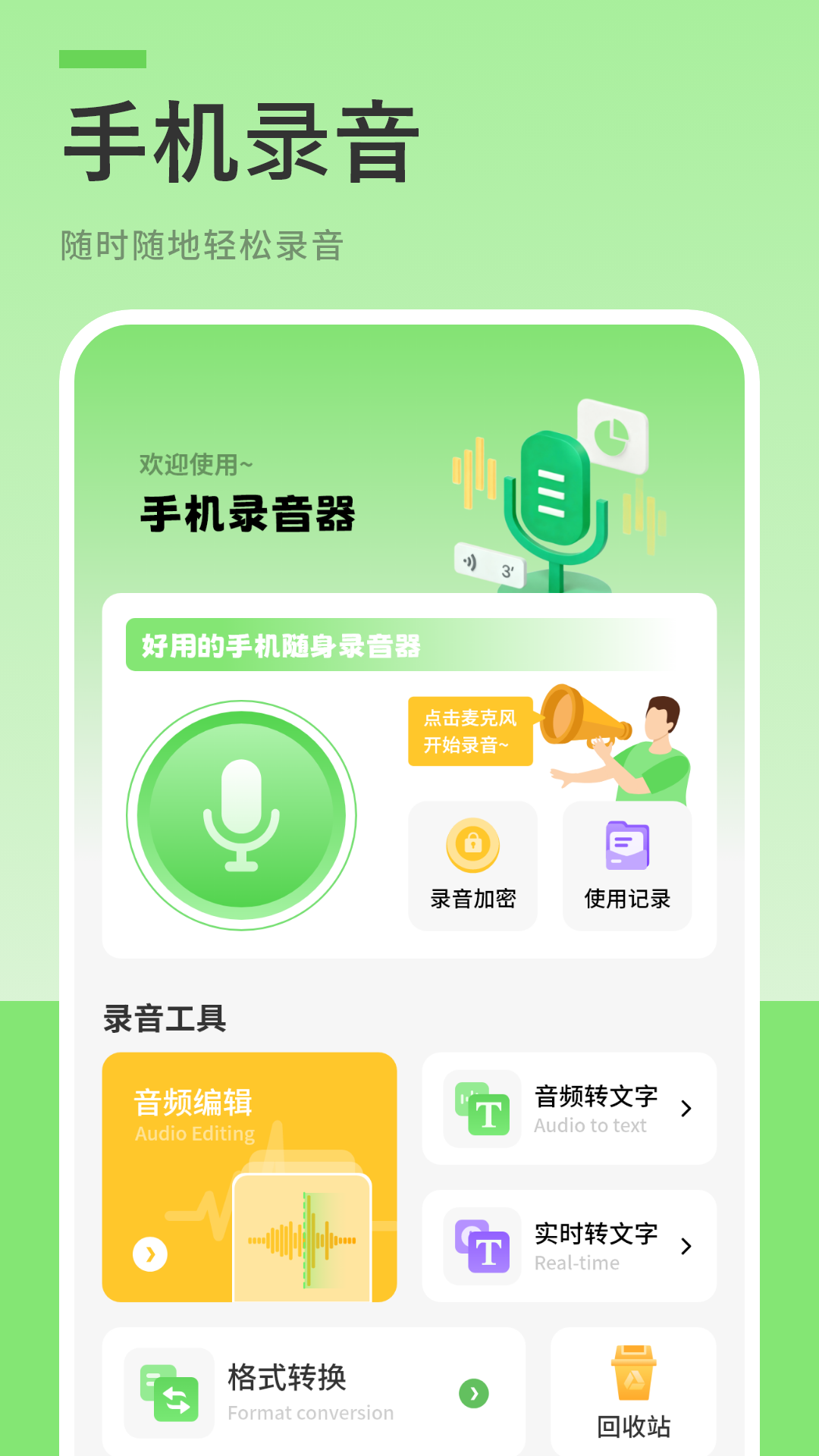The height and width of the screenshot is (1456, 819).
Task: Expand 音频转文字 with its chevron
Action: pos(687,1109)
